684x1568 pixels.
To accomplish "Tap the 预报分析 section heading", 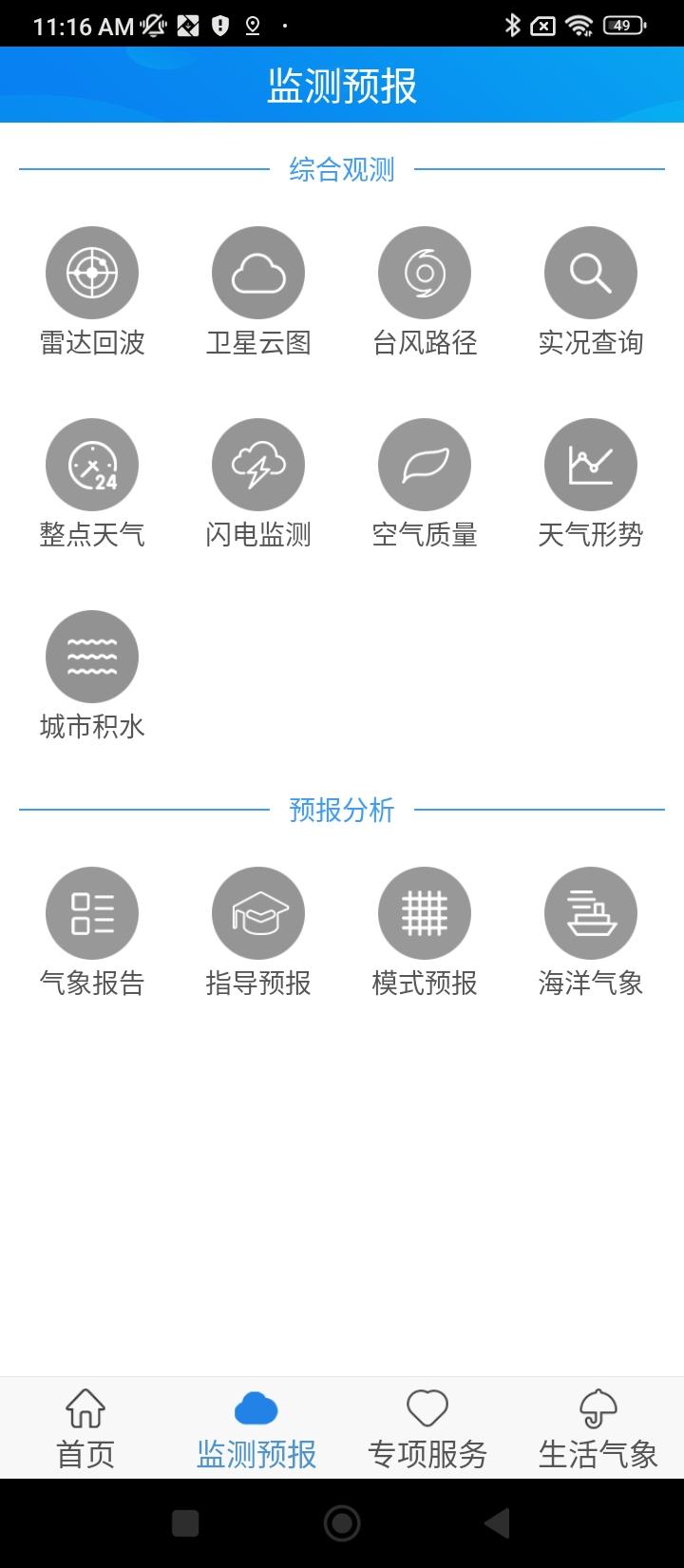I will click(342, 812).
